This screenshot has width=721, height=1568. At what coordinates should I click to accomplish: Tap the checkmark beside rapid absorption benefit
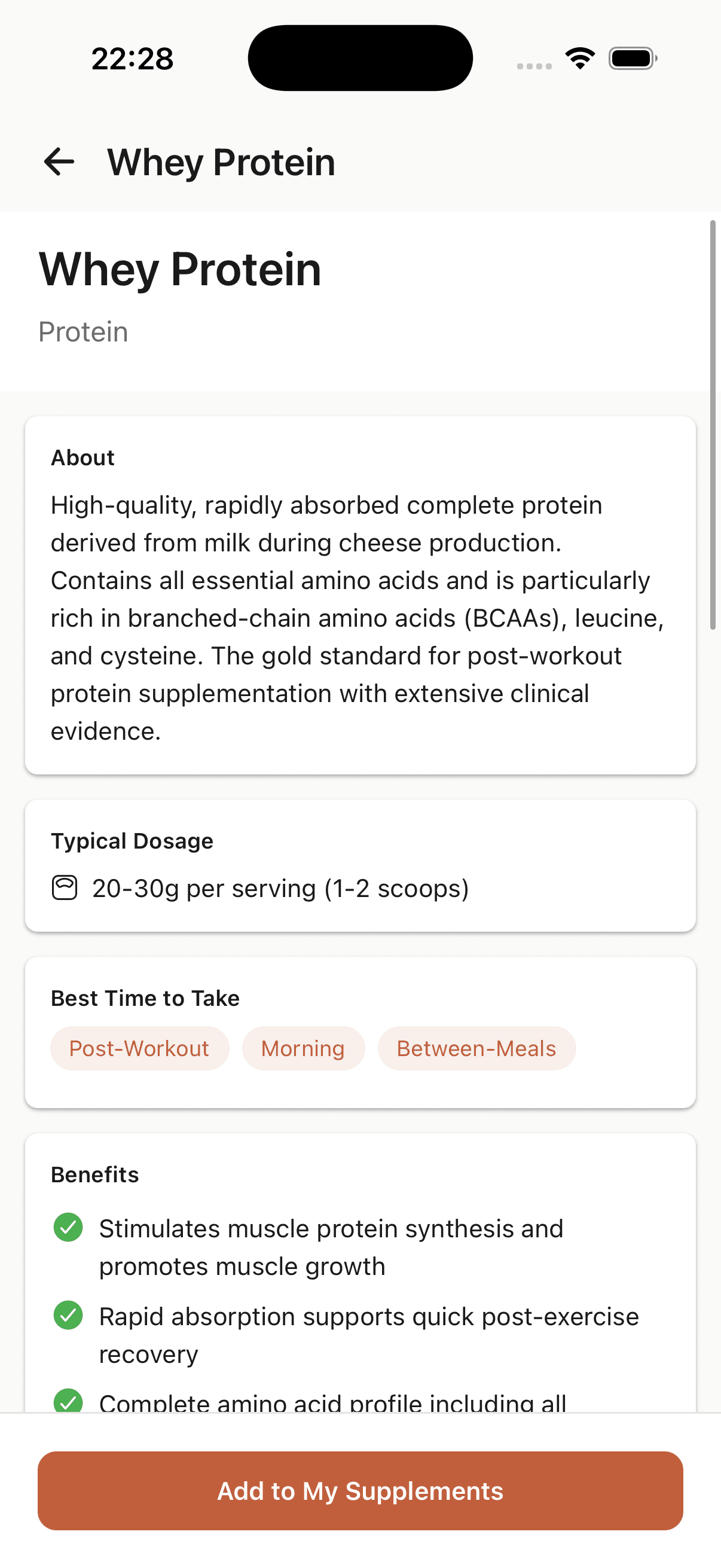pyautogui.click(x=68, y=1317)
